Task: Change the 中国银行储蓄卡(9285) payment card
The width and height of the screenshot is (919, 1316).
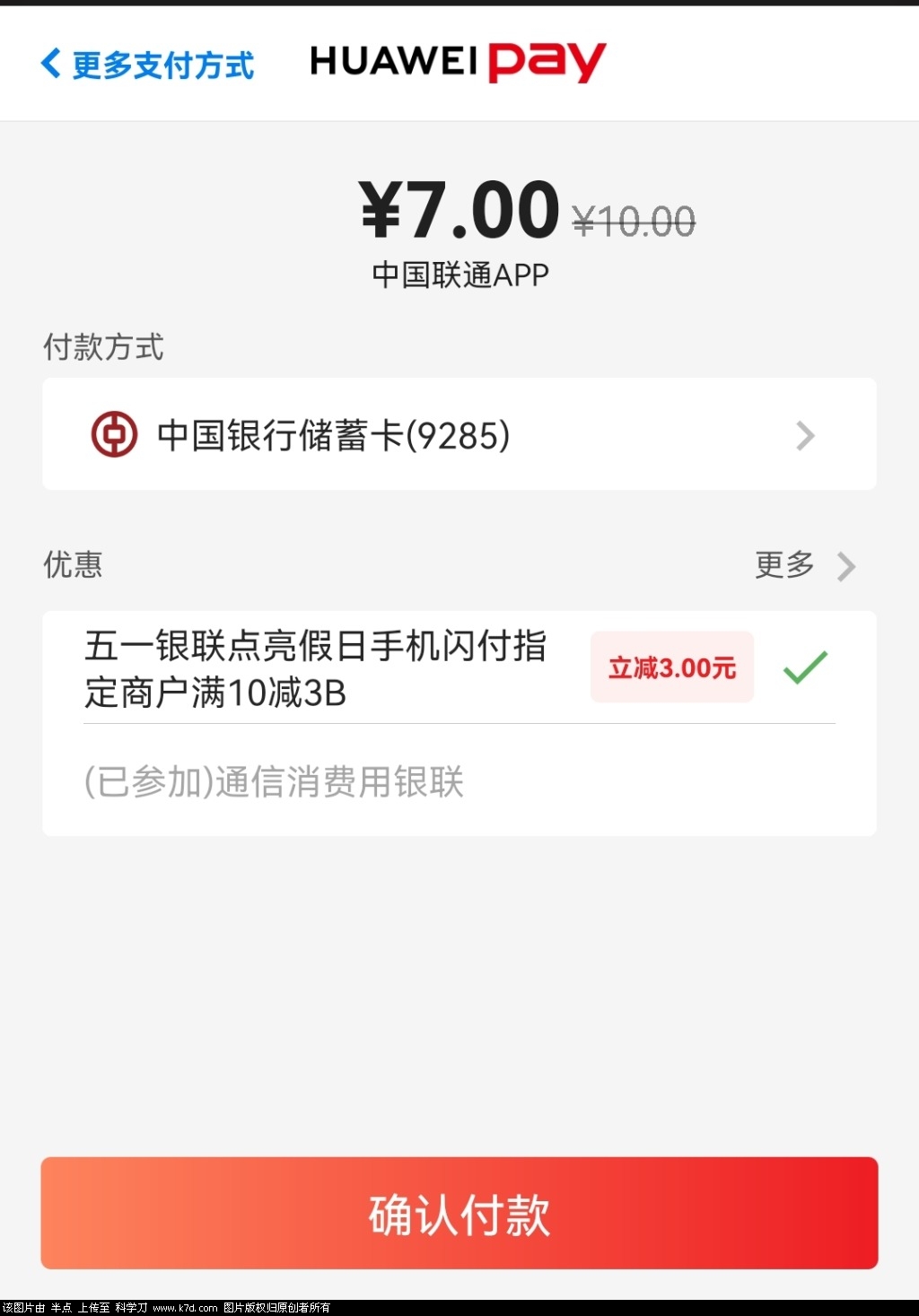Action: 459,435
